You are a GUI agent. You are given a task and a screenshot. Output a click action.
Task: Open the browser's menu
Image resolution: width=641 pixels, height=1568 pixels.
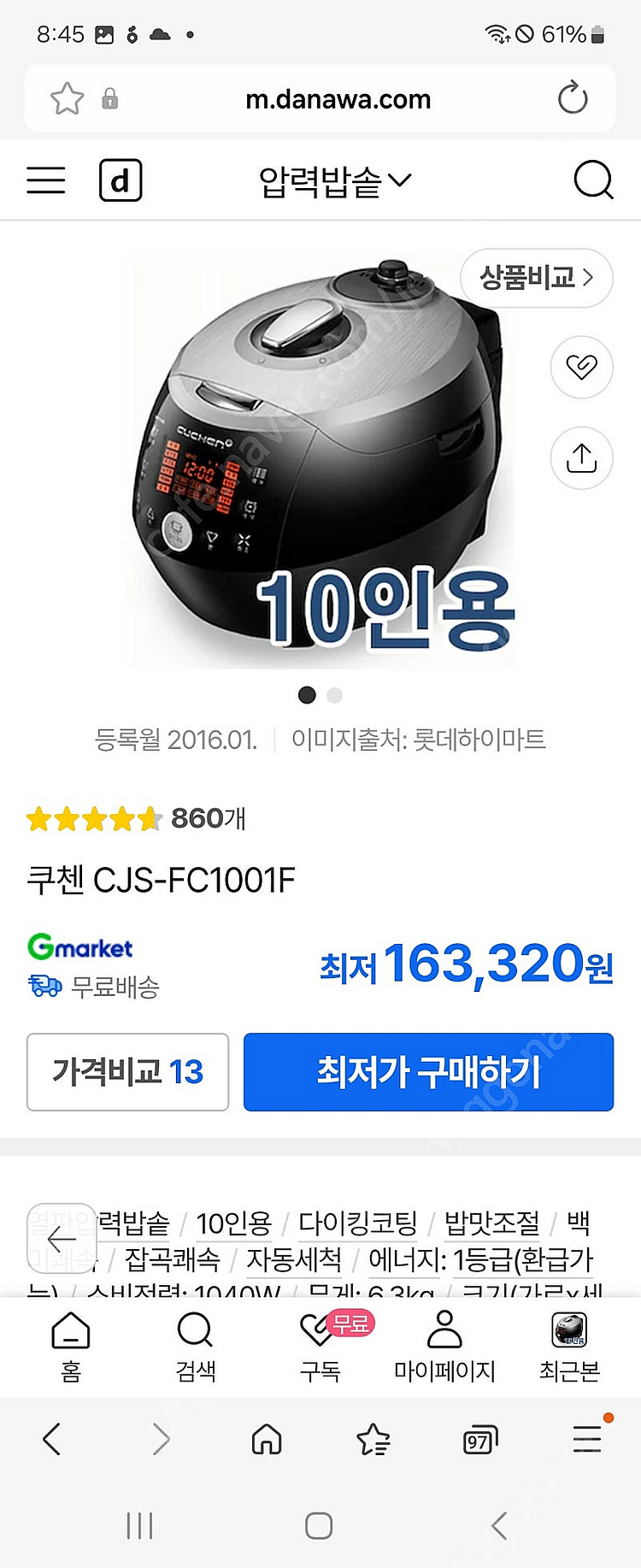587,1439
